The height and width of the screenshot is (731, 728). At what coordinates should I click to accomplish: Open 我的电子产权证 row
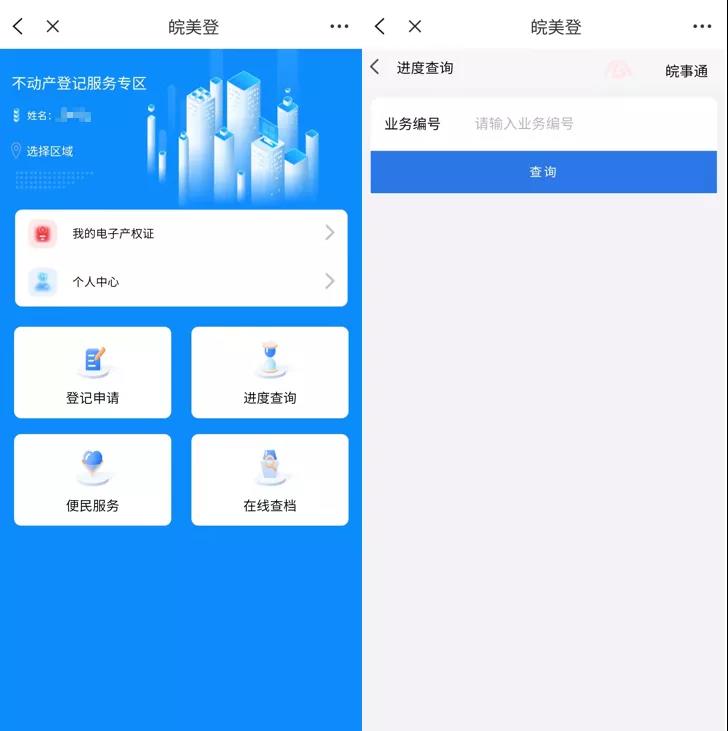coord(181,233)
